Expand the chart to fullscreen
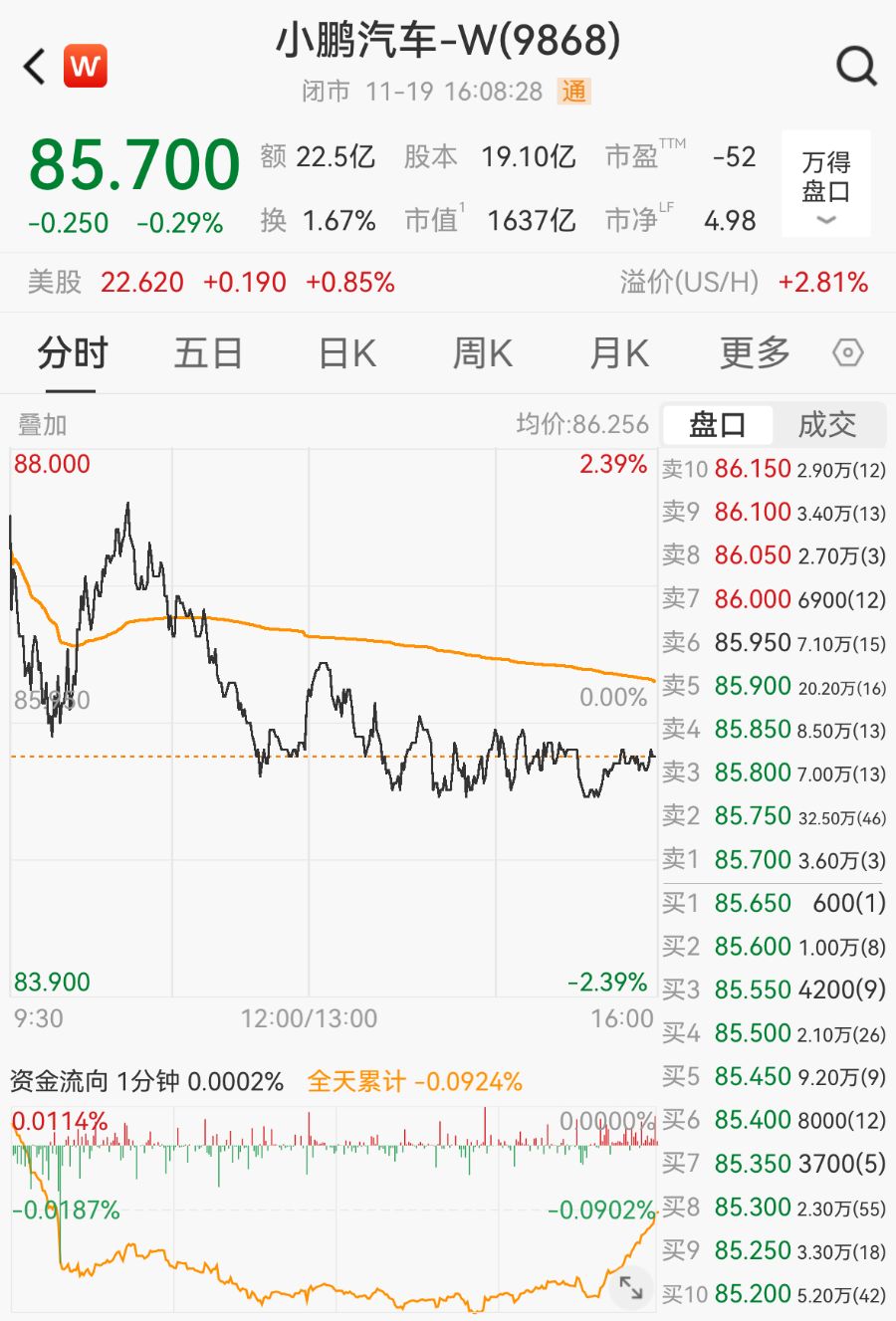Viewport: 896px width, 1321px height. [x=630, y=1287]
